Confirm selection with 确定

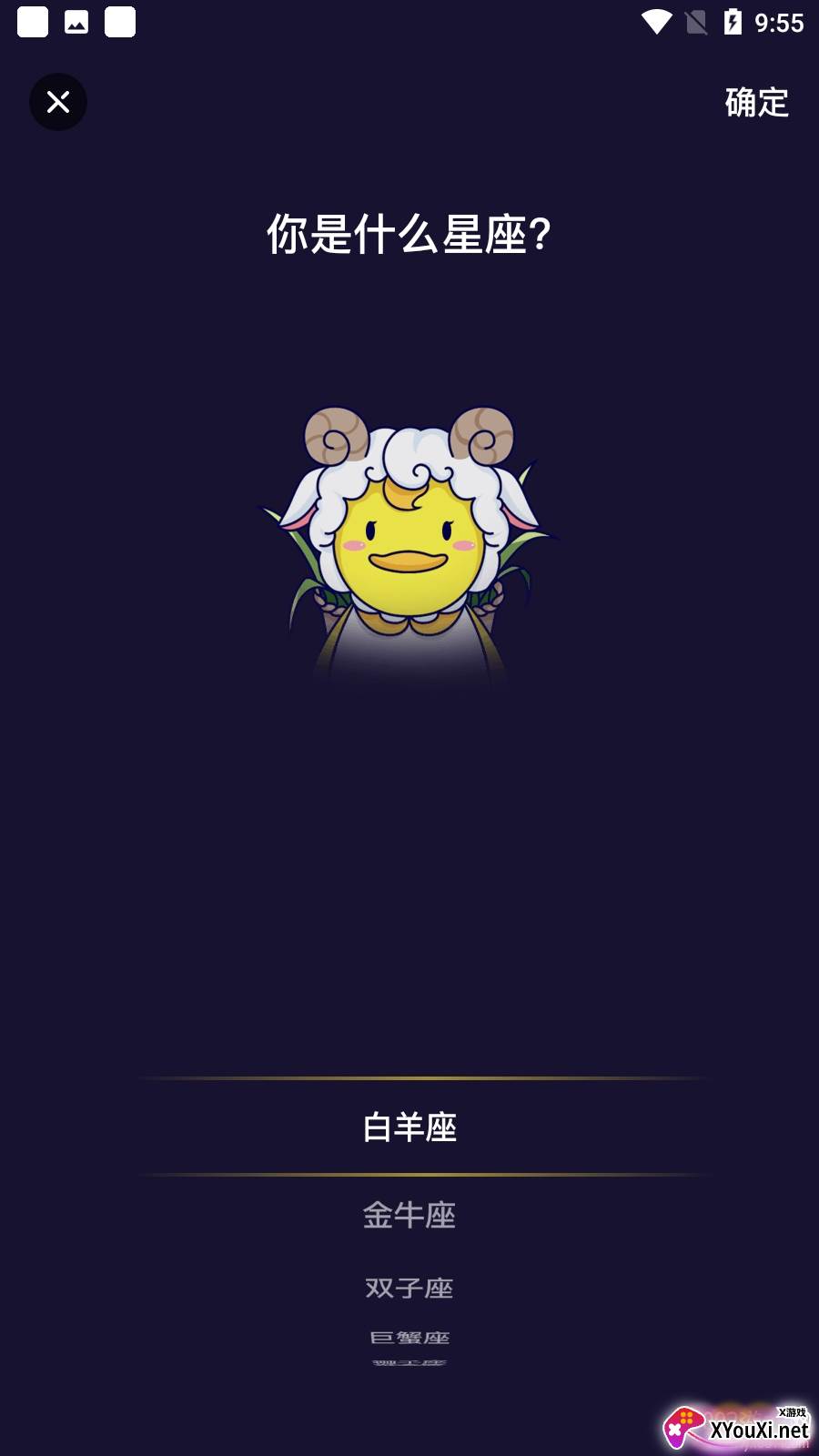pyautogui.click(x=756, y=102)
